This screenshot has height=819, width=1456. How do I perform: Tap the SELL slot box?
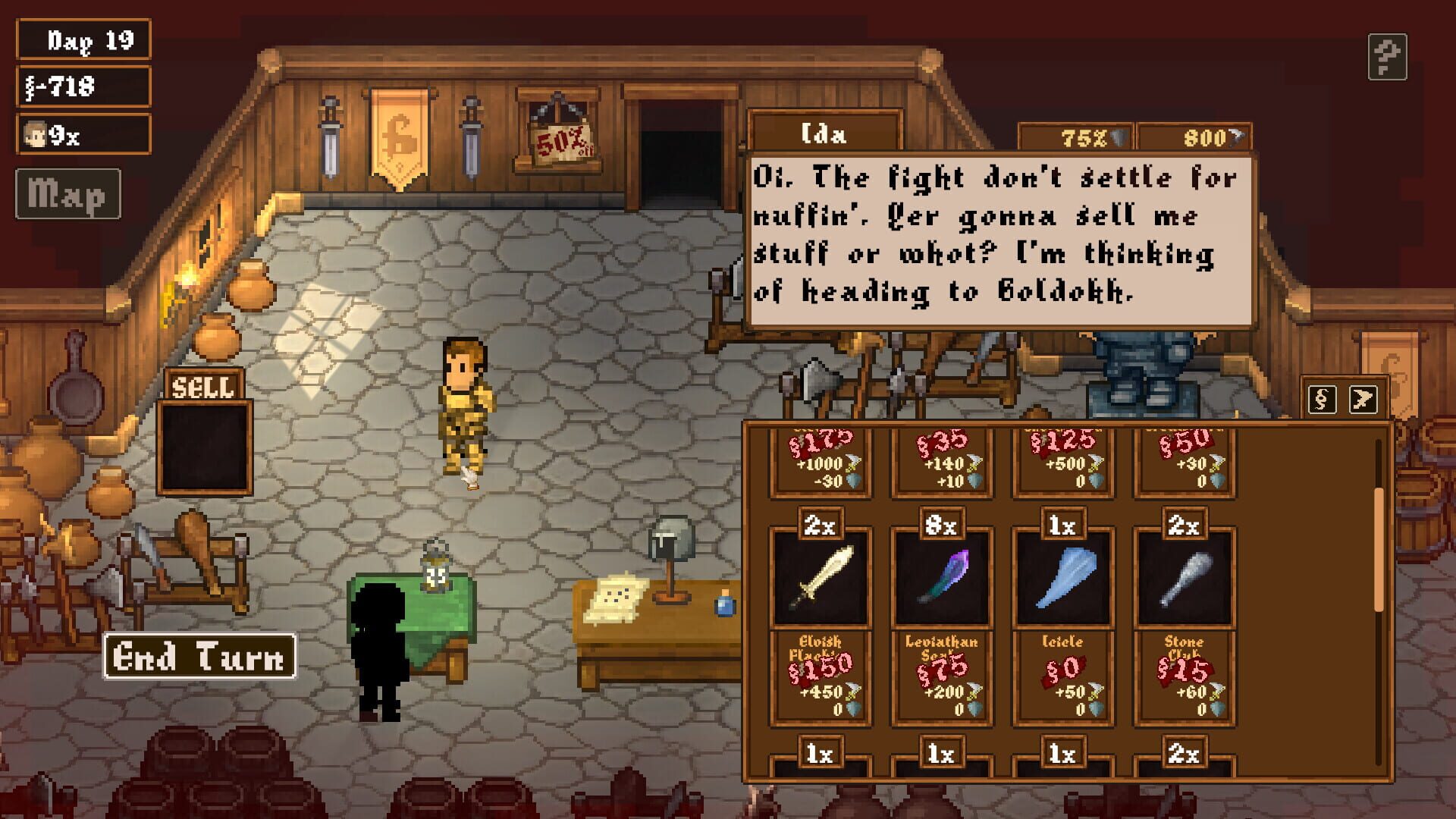pyautogui.click(x=204, y=447)
